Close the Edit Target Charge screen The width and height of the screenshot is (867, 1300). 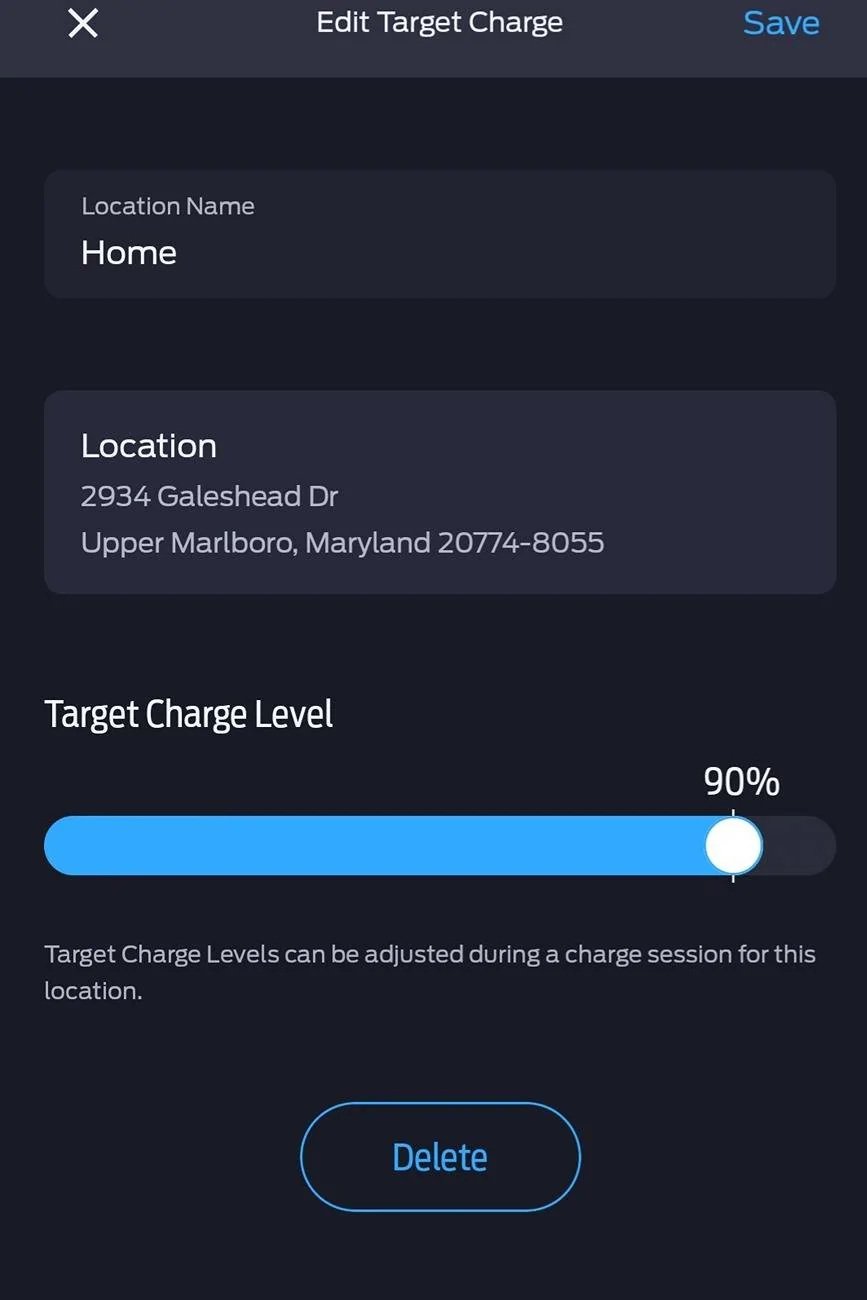(82, 23)
